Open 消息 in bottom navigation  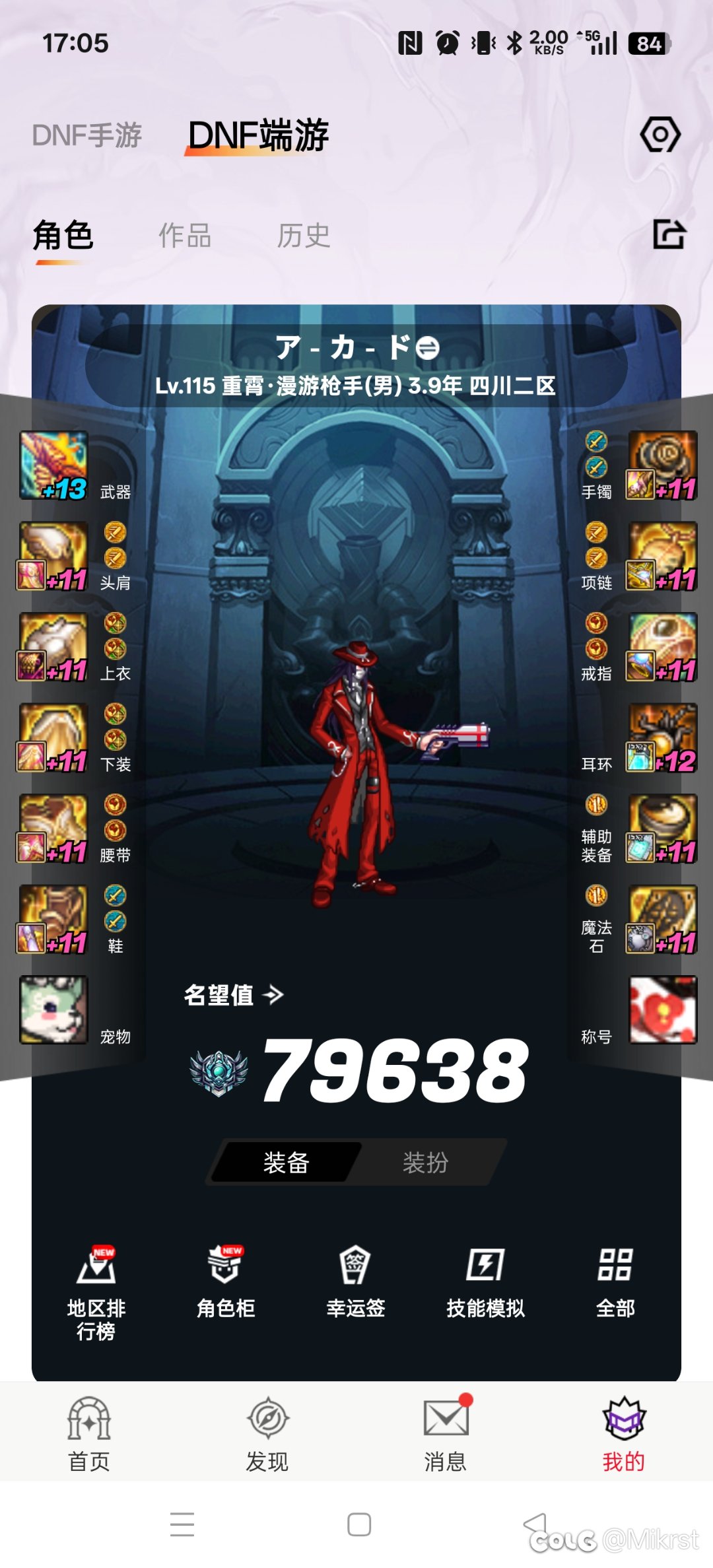pyautogui.click(x=446, y=1433)
